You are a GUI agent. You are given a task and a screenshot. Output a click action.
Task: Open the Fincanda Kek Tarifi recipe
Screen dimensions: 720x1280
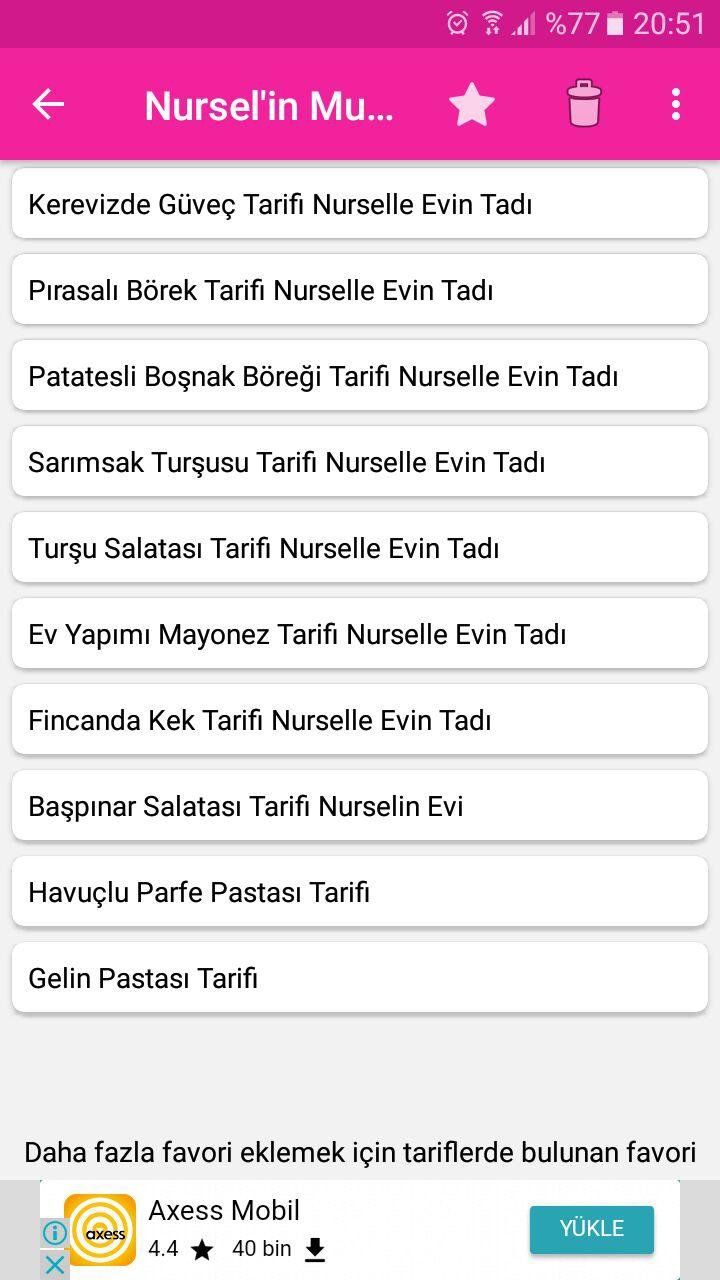tap(360, 719)
